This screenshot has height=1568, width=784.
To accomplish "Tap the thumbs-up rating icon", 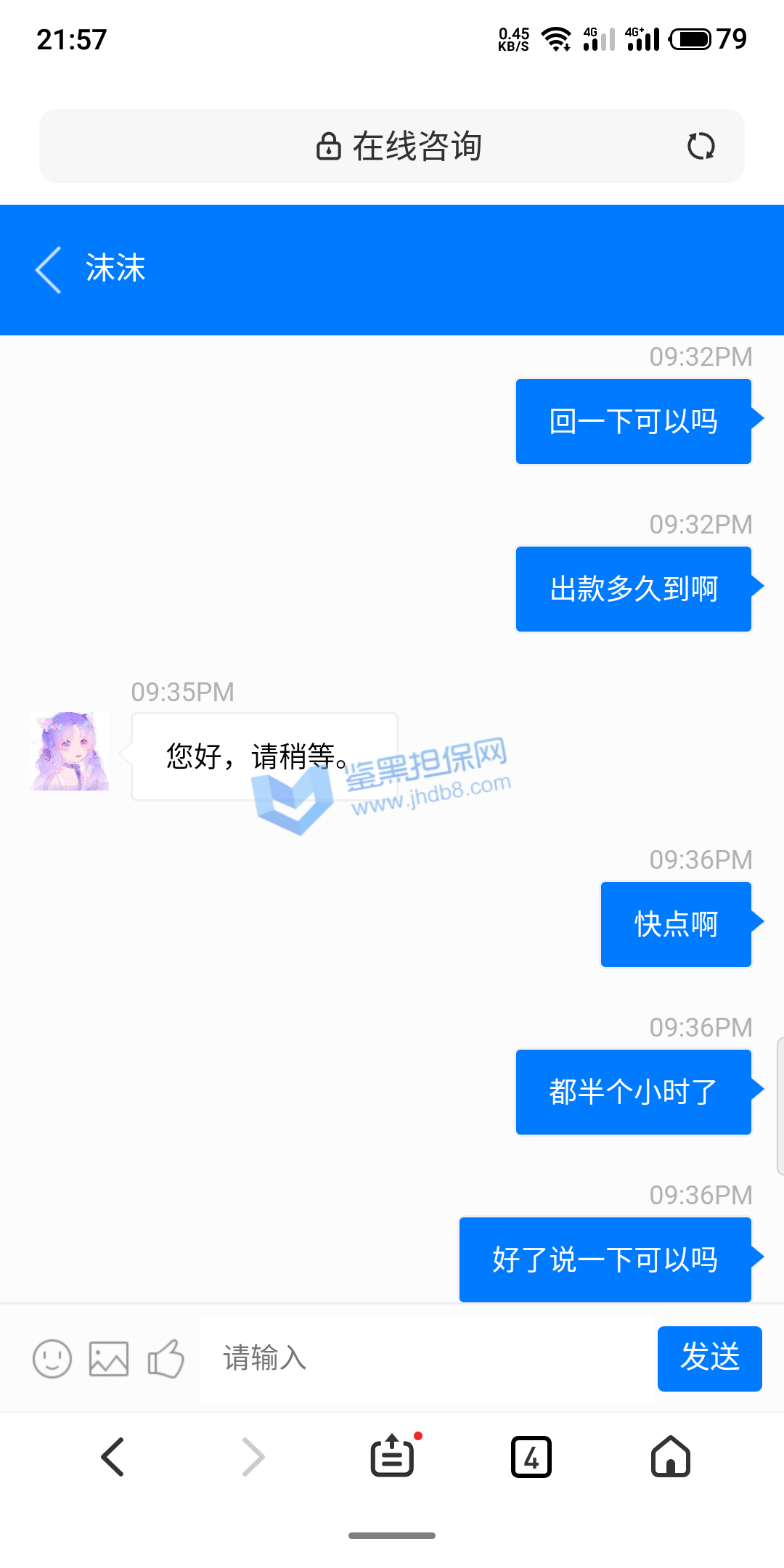I will [166, 1358].
